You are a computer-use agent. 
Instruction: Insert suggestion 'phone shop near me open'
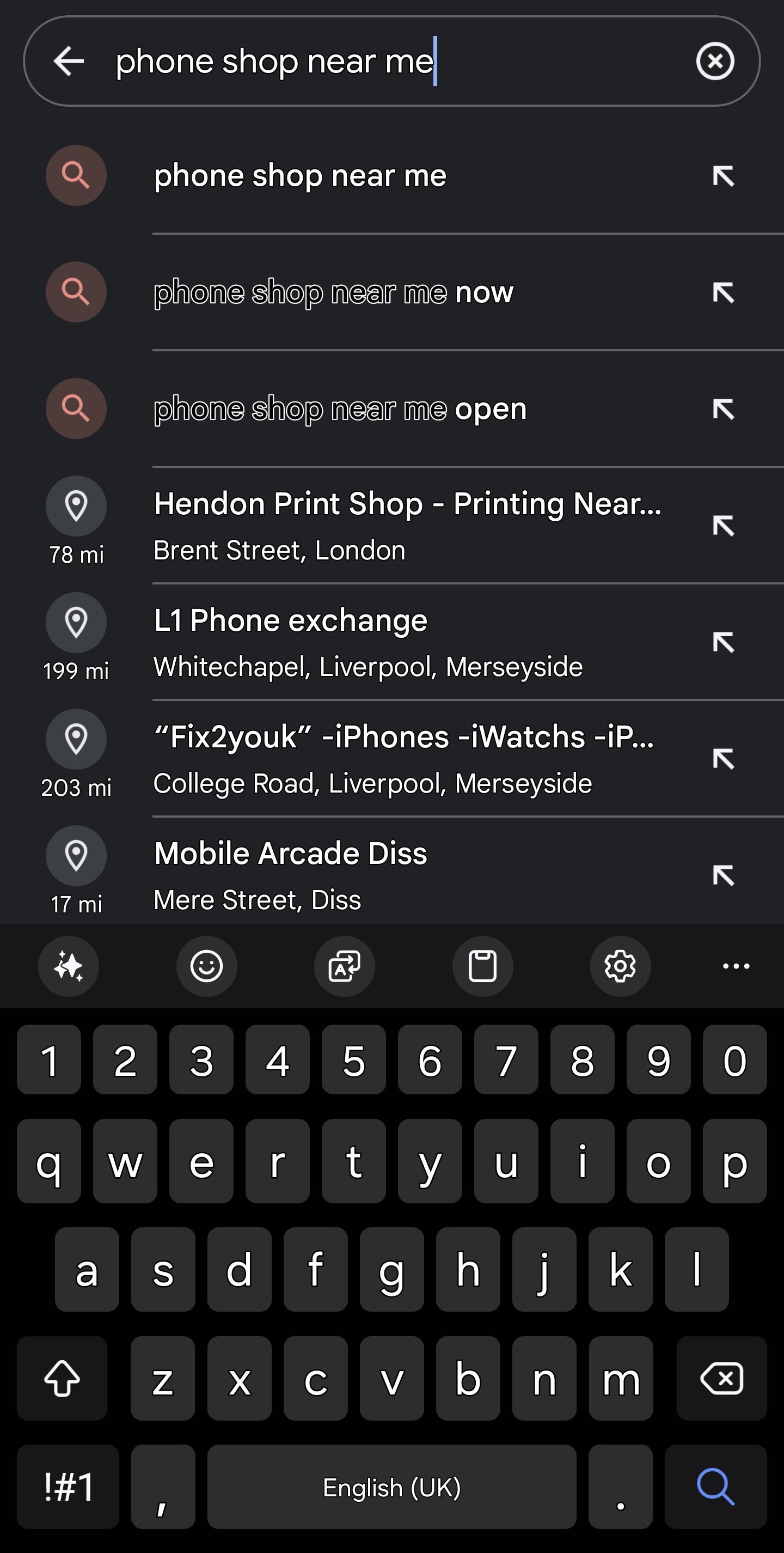point(723,408)
